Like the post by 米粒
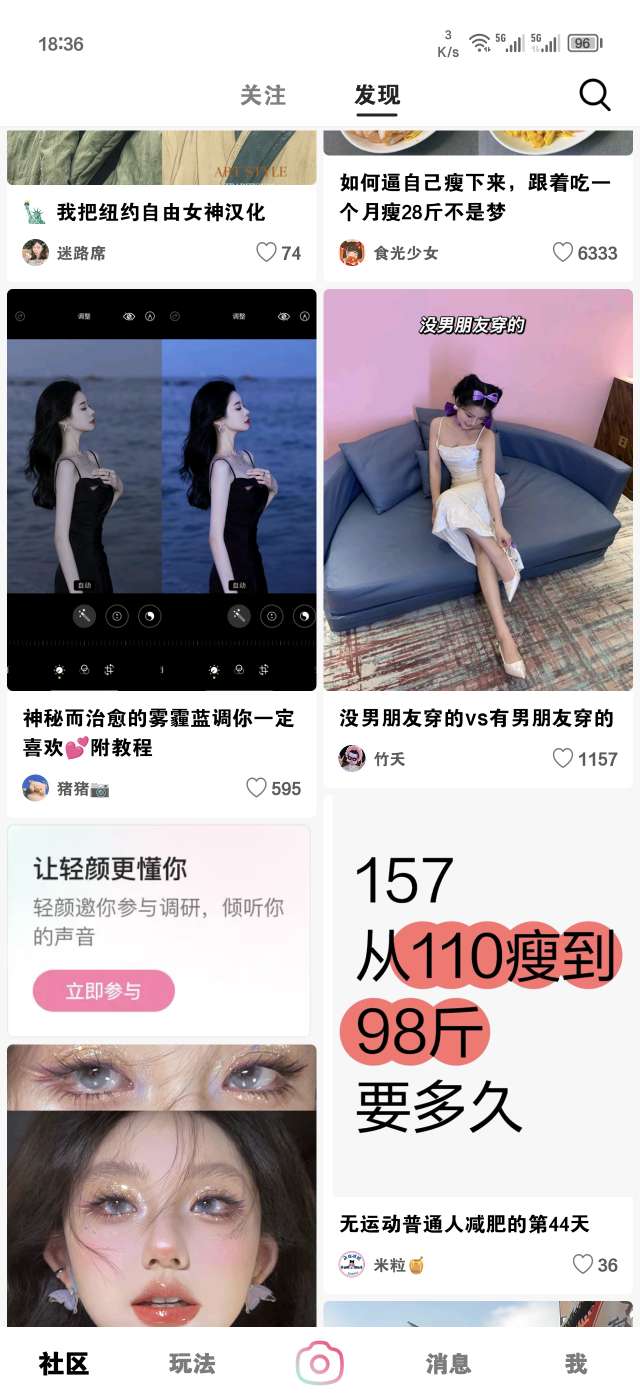Screen dimensions: 640x1400 click(583, 1265)
